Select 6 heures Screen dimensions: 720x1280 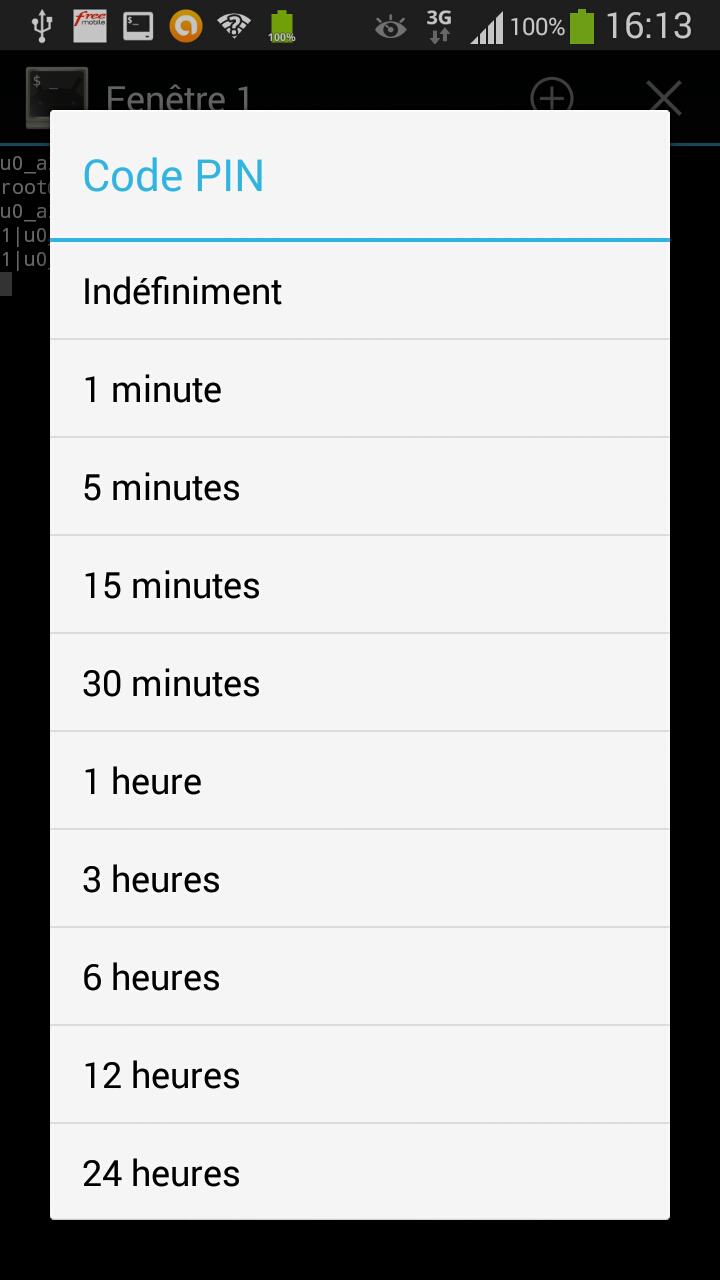click(x=360, y=977)
